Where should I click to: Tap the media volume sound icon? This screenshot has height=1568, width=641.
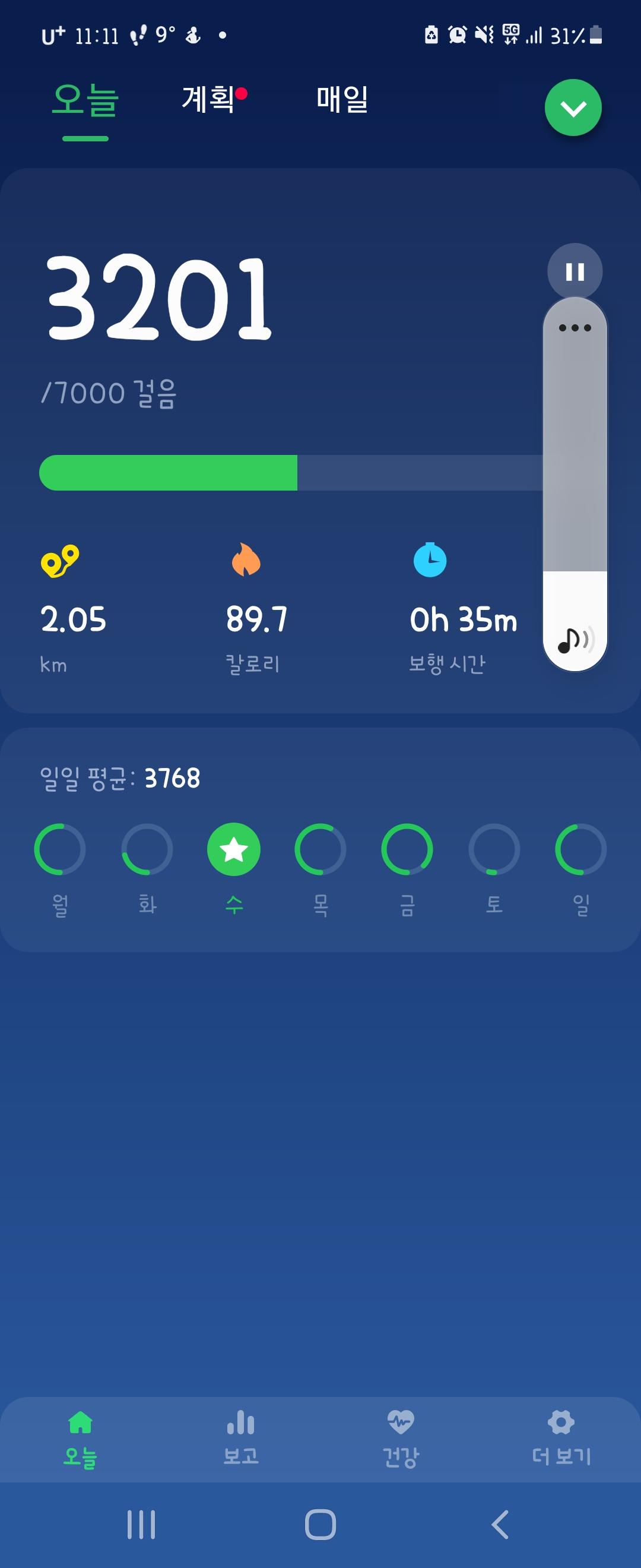[575, 639]
